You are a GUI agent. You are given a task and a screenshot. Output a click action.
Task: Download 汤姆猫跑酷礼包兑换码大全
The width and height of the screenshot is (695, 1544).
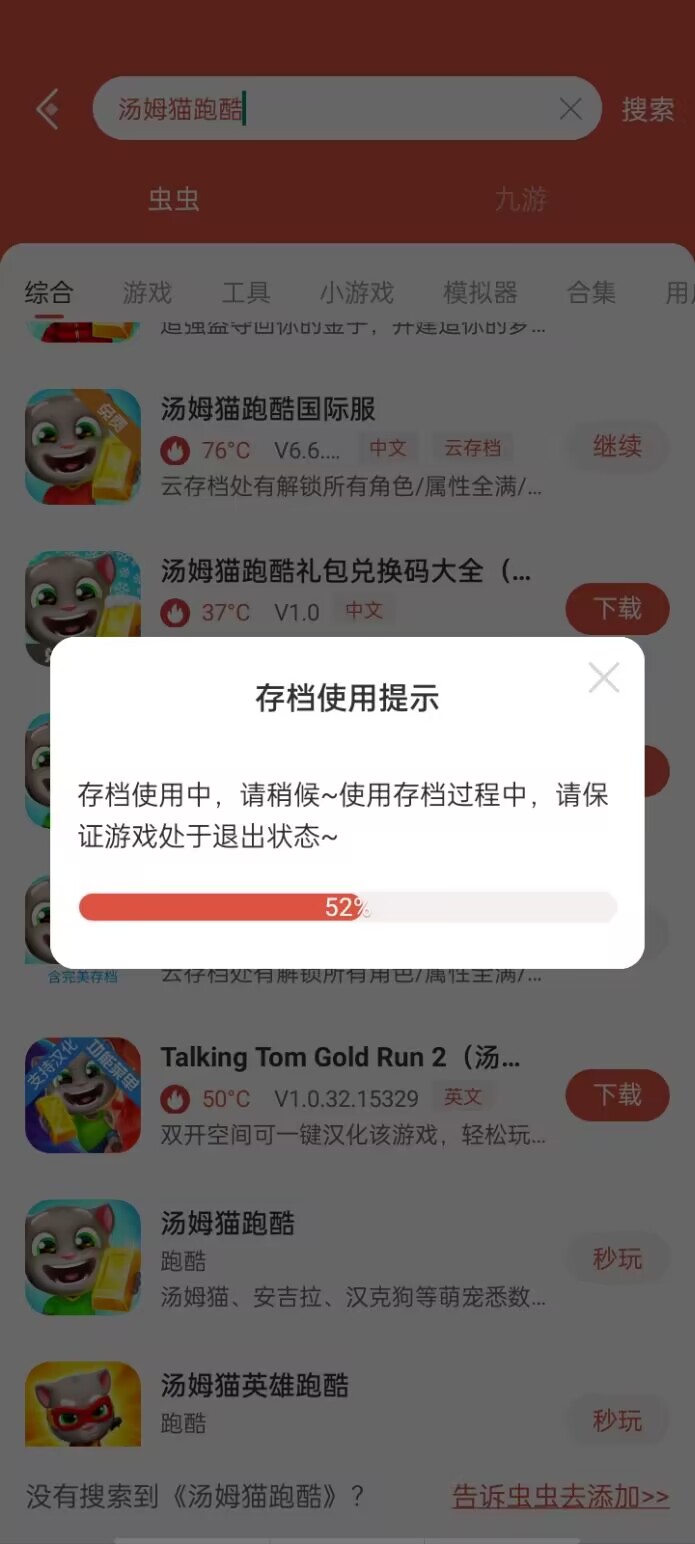pyautogui.click(x=617, y=609)
